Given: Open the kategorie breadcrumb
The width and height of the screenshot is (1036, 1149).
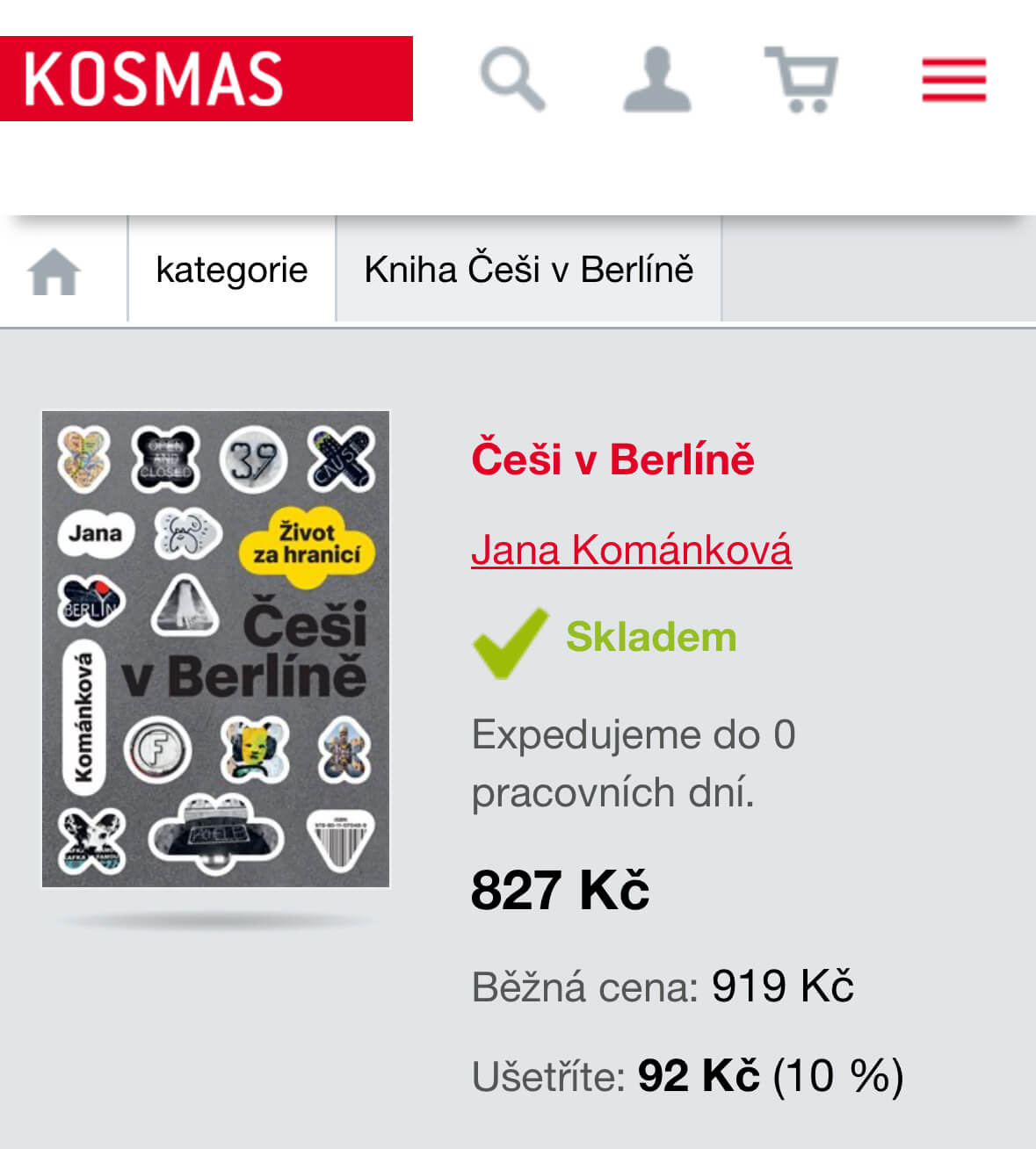Looking at the screenshot, I should [232, 270].
